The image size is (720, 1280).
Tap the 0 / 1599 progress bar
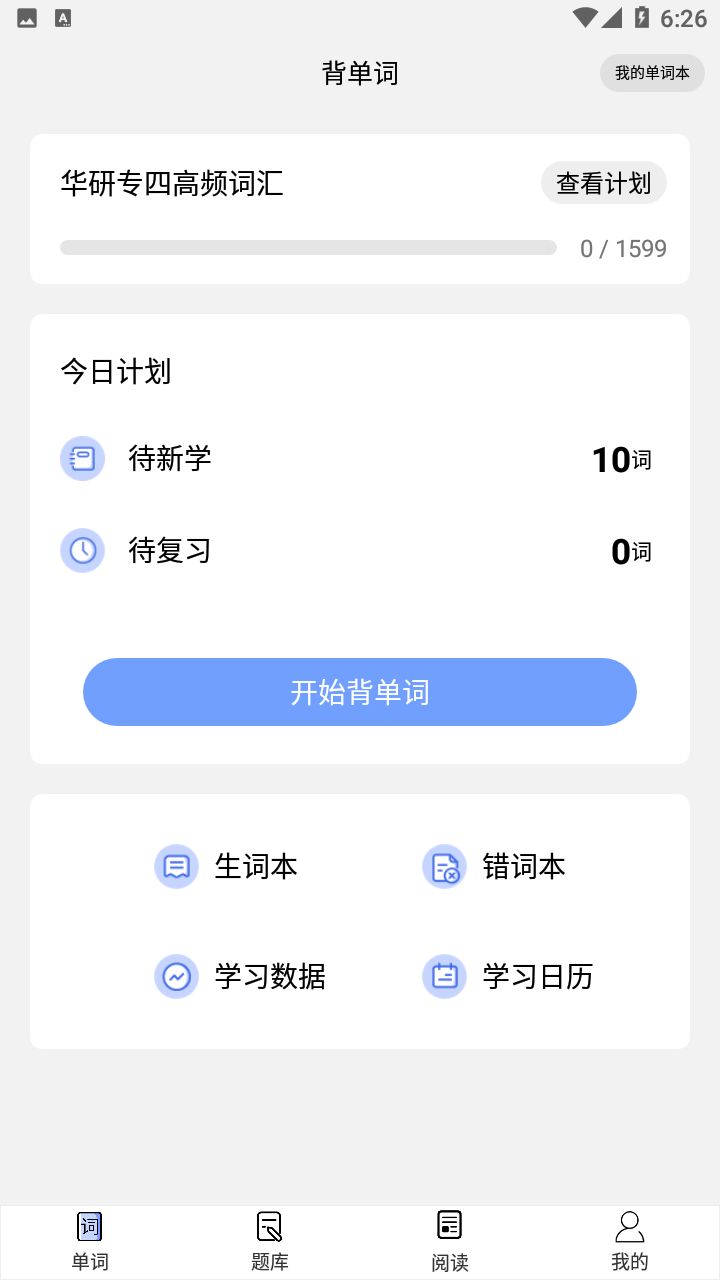[x=308, y=247]
